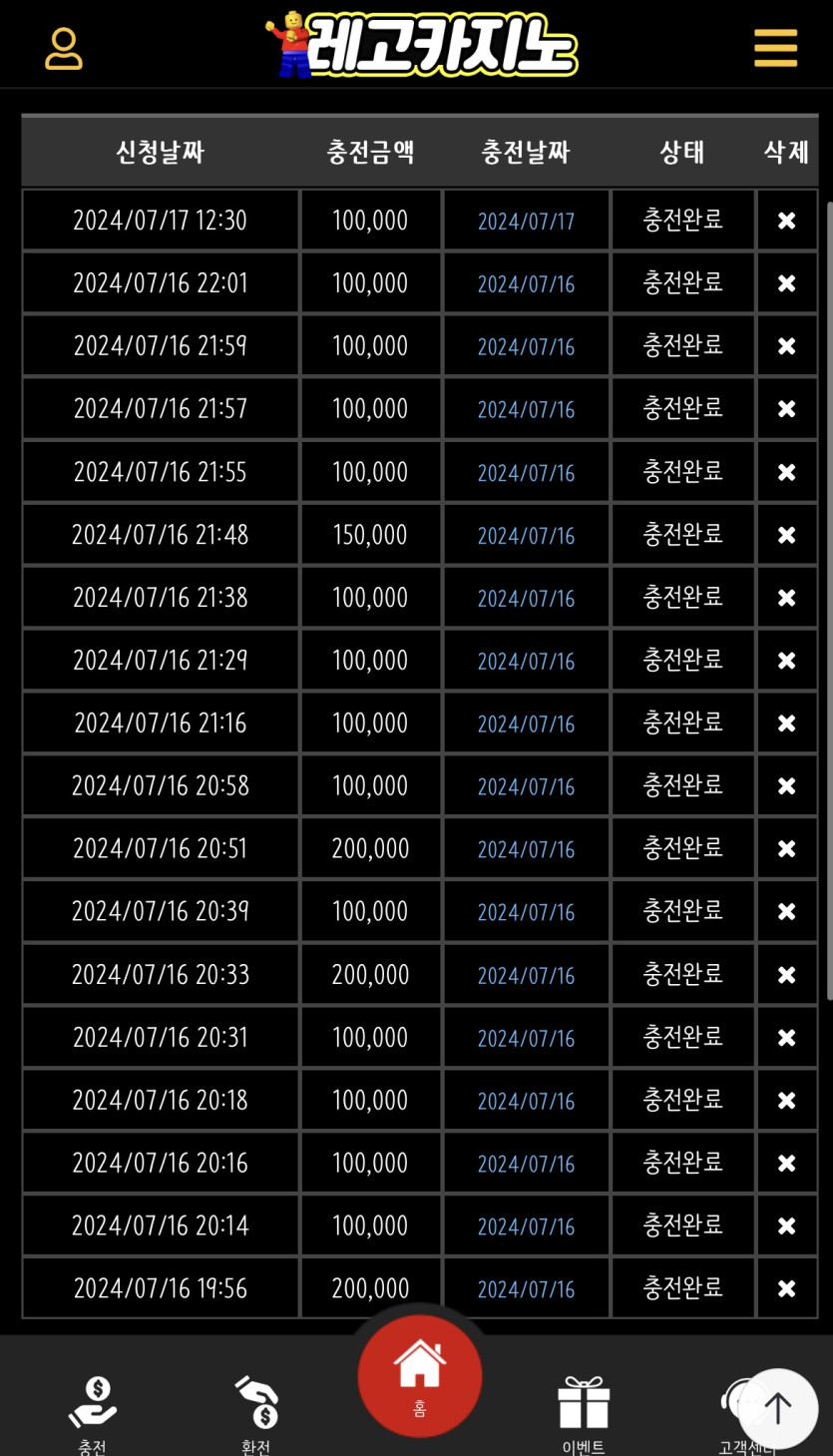
Task: Delete the 2024/07/16 22:01 record
Action: 786,283
